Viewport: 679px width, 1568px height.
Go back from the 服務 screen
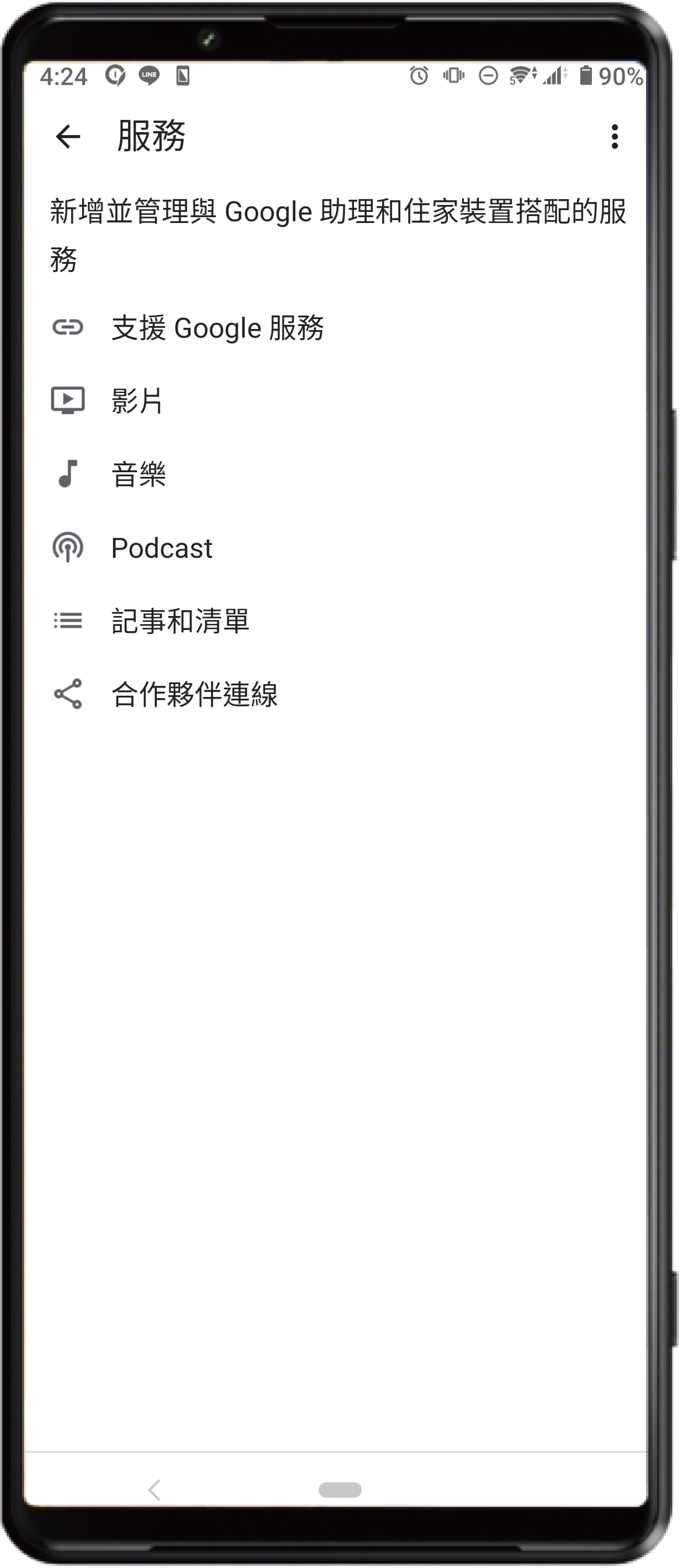(x=68, y=136)
